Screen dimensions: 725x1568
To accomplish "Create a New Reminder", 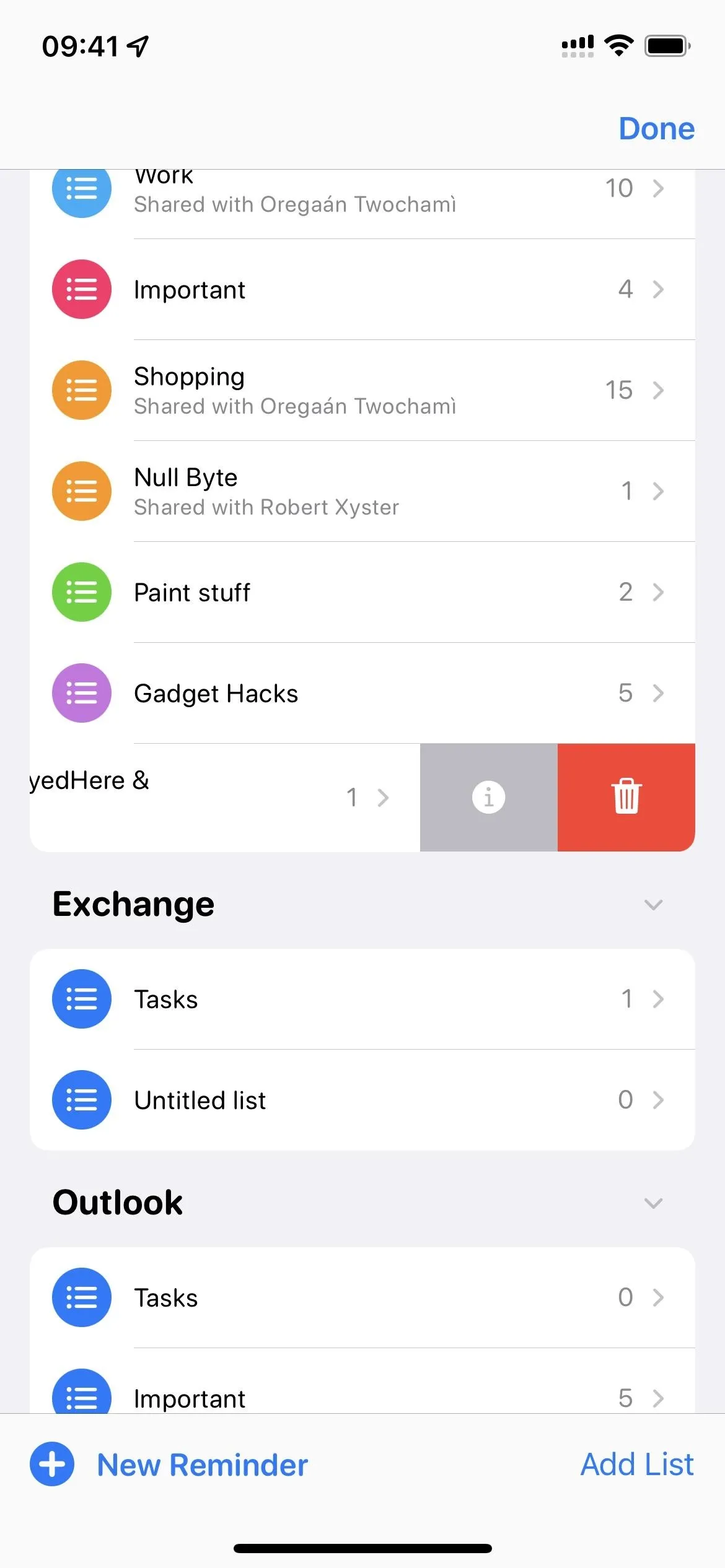I will click(169, 1465).
